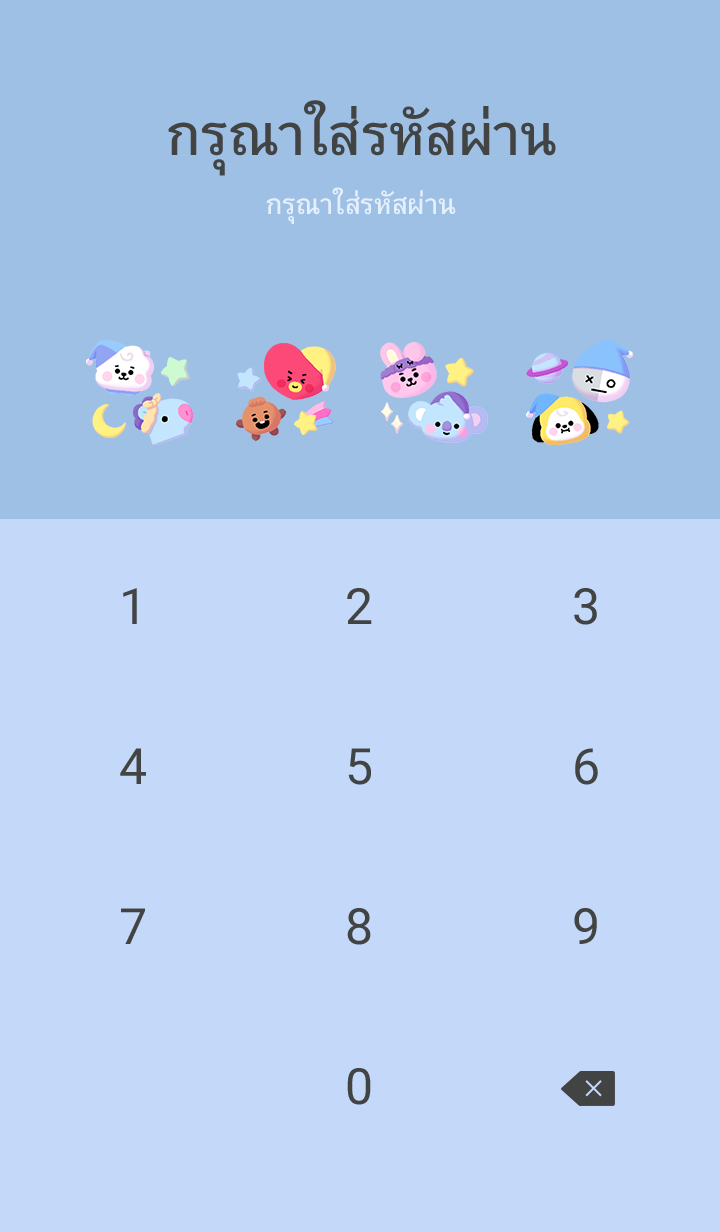Screen dimensions: 720x1232
Task: Tap the number 7 key
Action: click(x=132, y=927)
